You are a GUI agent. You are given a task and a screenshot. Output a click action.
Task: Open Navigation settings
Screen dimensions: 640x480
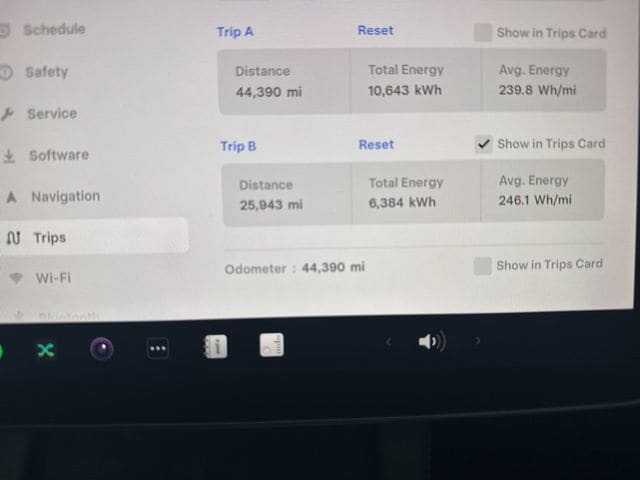click(x=65, y=196)
